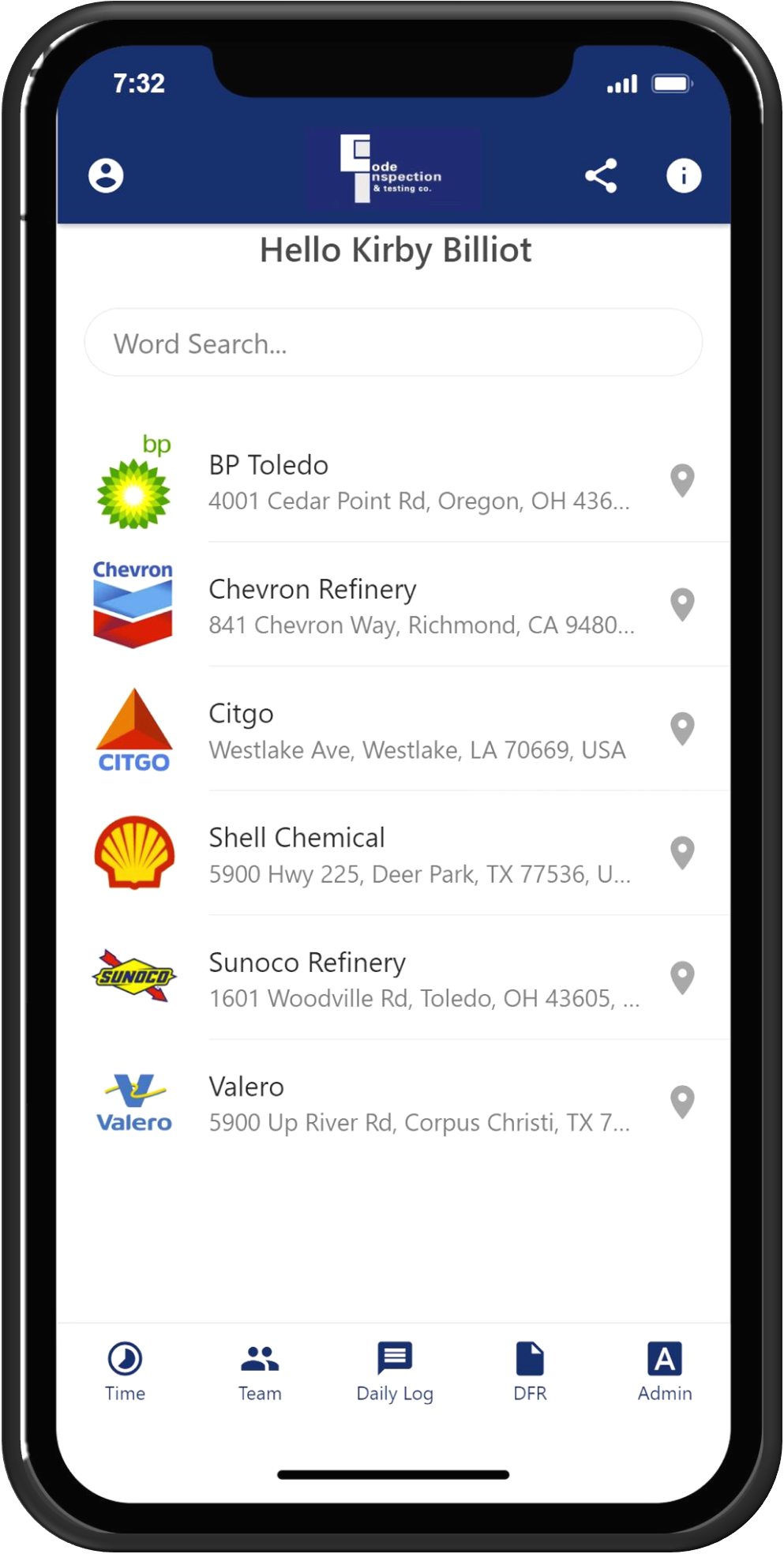This screenshot has height=1554, width=784.
Task: Open Shell Chemical's location pin
Action: coord(682,853)
